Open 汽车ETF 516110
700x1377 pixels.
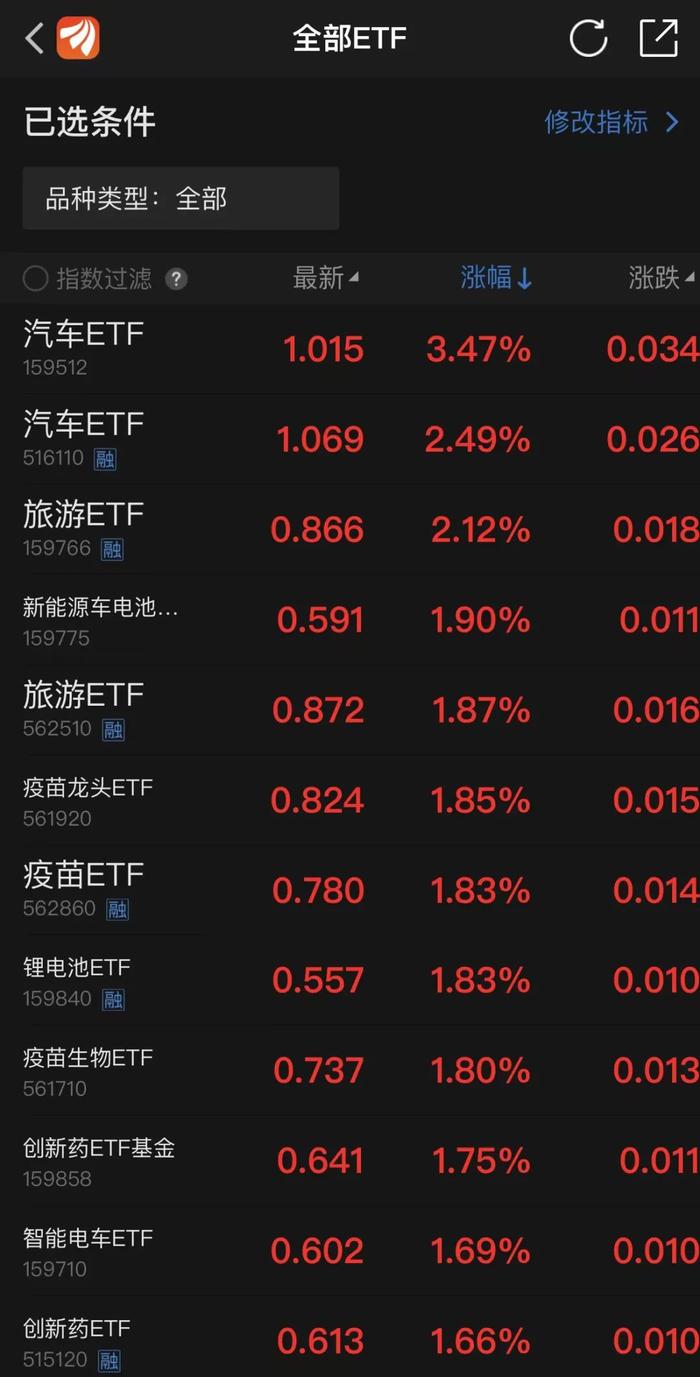point(350,439)
